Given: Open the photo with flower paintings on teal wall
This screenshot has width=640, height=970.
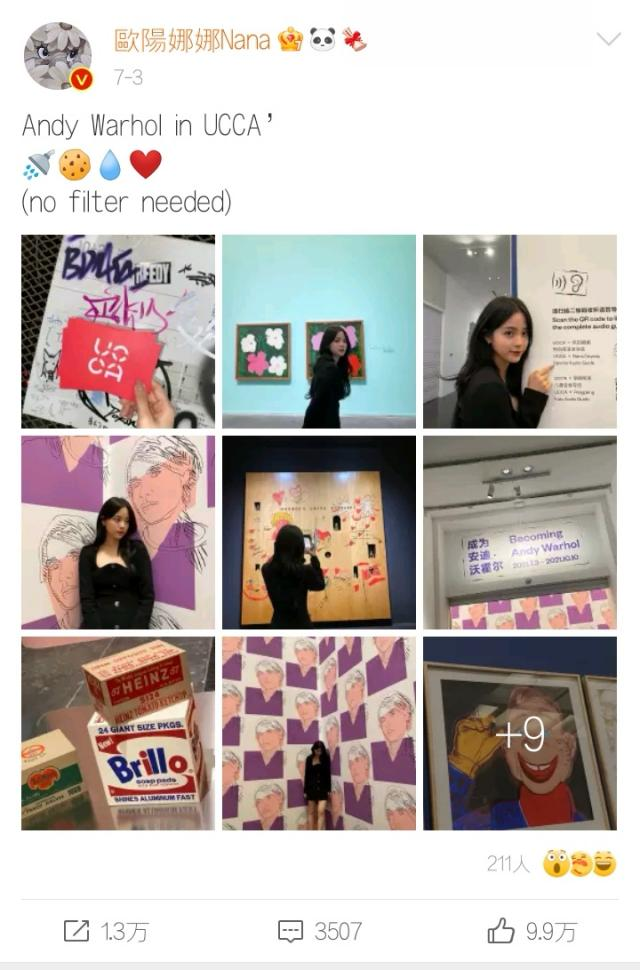Looking at the screenshot, I should (x=318, y=331).
